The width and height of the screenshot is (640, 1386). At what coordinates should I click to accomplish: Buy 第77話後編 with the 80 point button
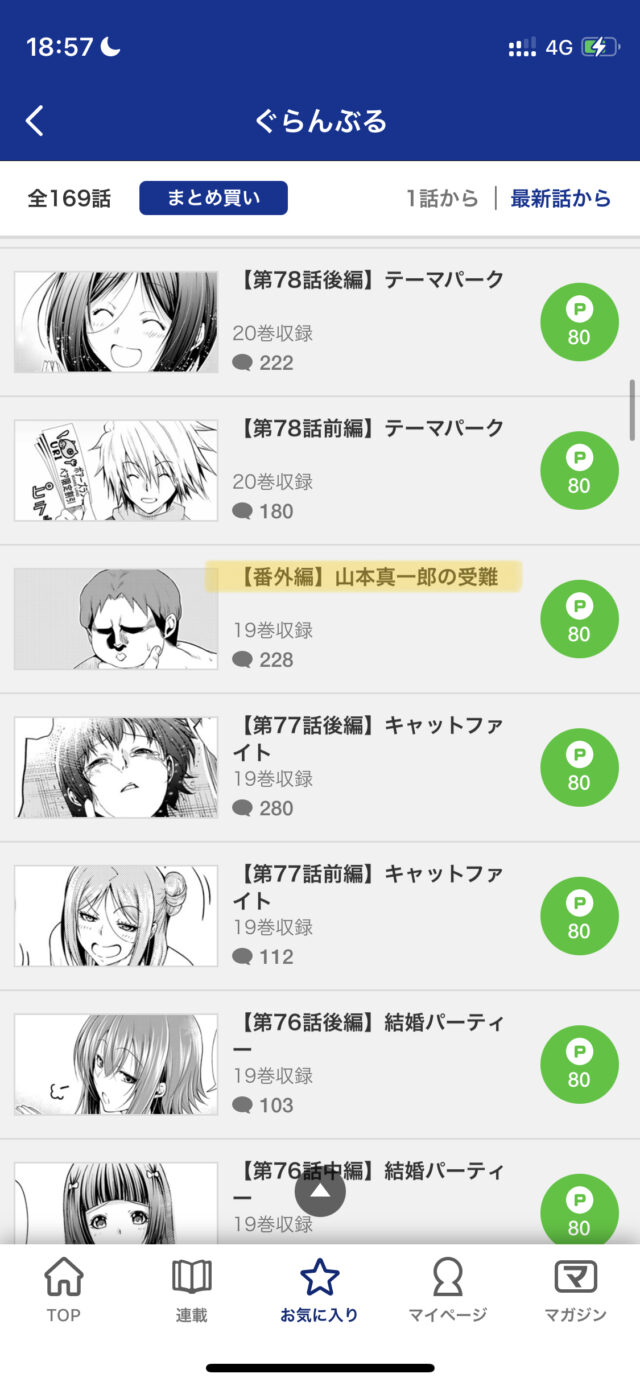click(x=579, y=768)
